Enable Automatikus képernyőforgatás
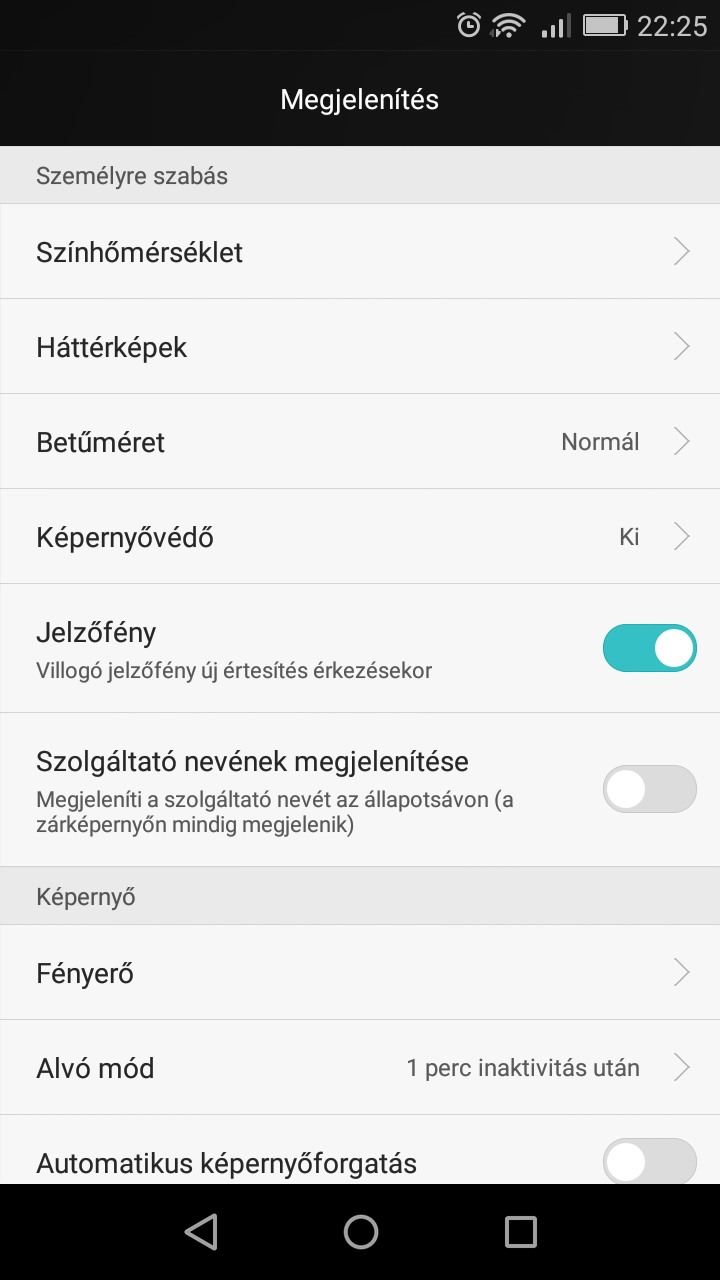Screen dimensions: 720x1280 649,1162
